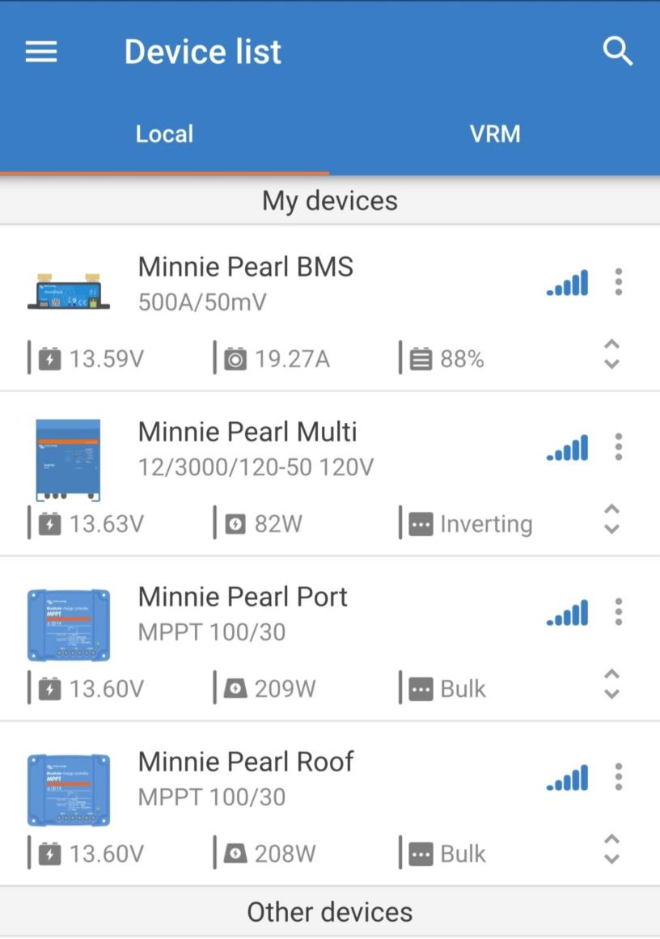The height and width of the screenshot is (939, 660).
Task: Open the Minnie Pearl BMS device
Action: (x=246, y=282)
